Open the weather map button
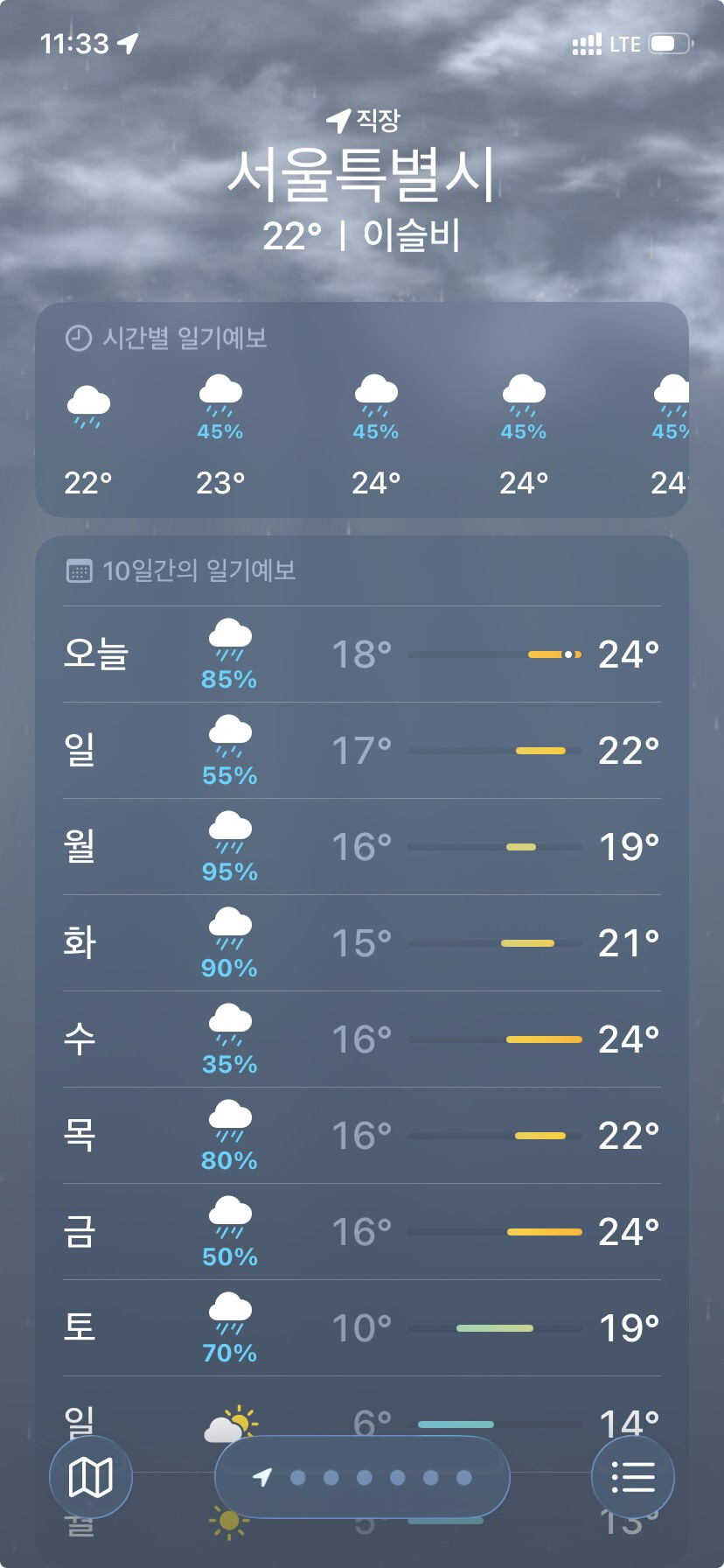724x1568 pixels. tap(91, 1477)
